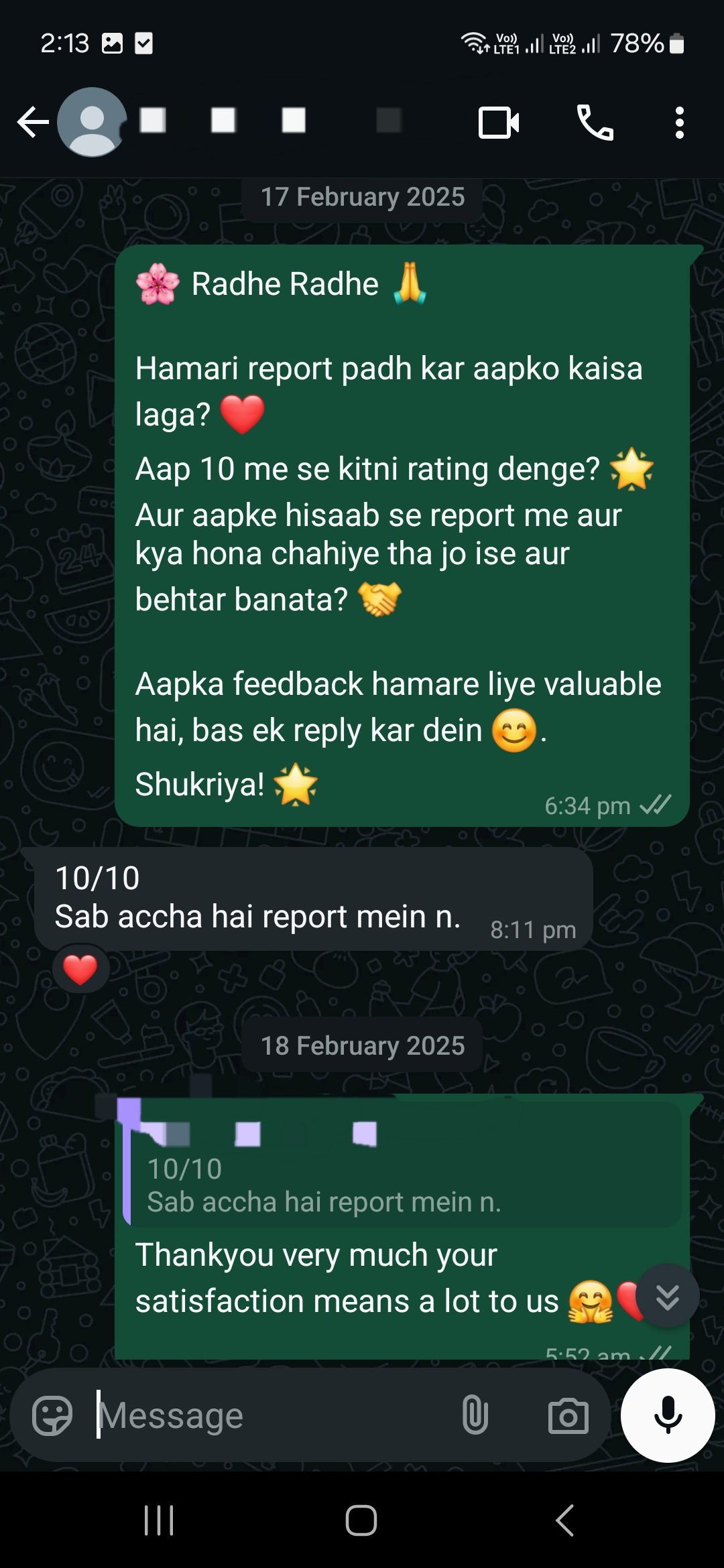Open the three-dot overflow menu
The width and height of the screenshot is (724, 1568).
pyautogui.click(x=679, y=123)
